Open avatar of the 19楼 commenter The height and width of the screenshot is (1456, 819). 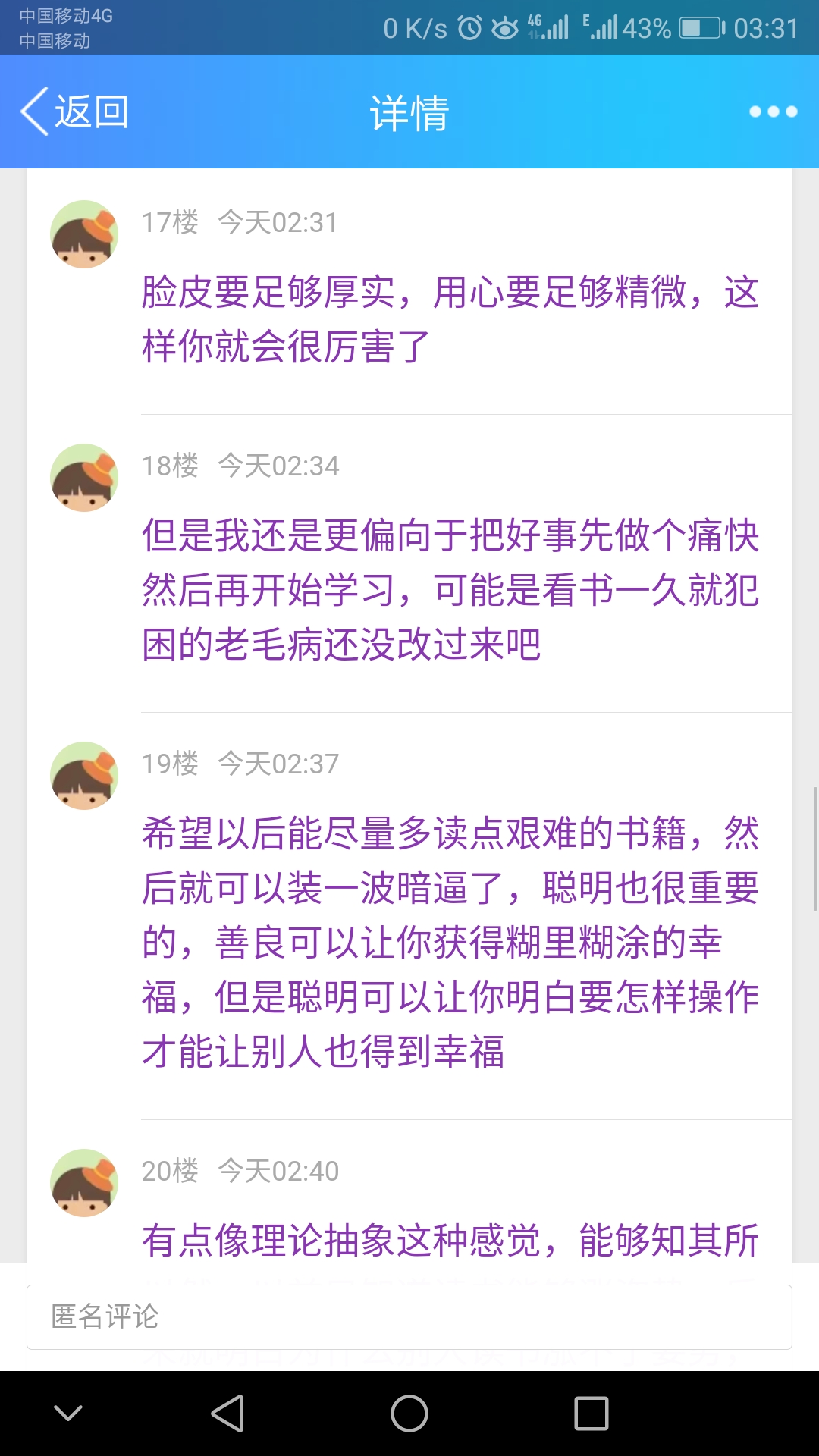(x=84, y=776)
